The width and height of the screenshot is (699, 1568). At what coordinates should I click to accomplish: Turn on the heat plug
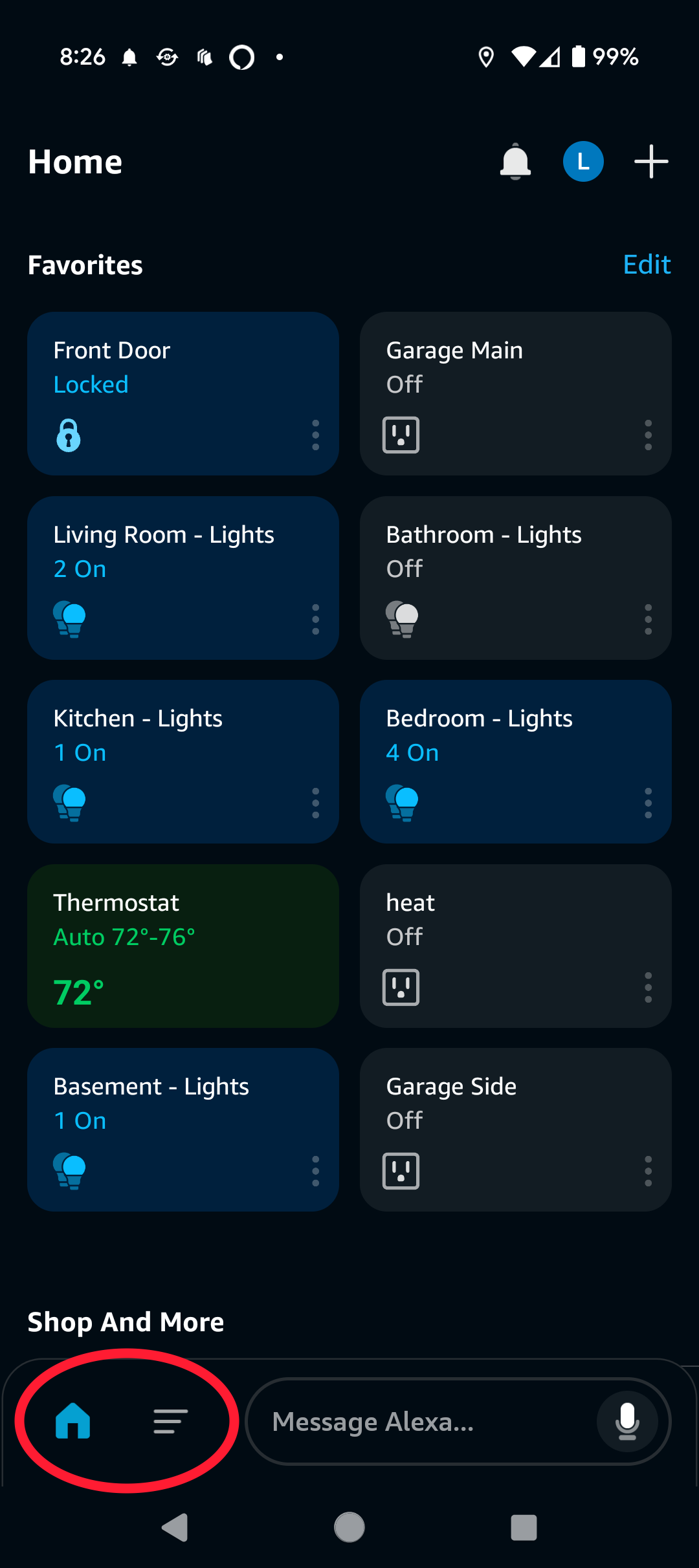[x=401, y=987]
